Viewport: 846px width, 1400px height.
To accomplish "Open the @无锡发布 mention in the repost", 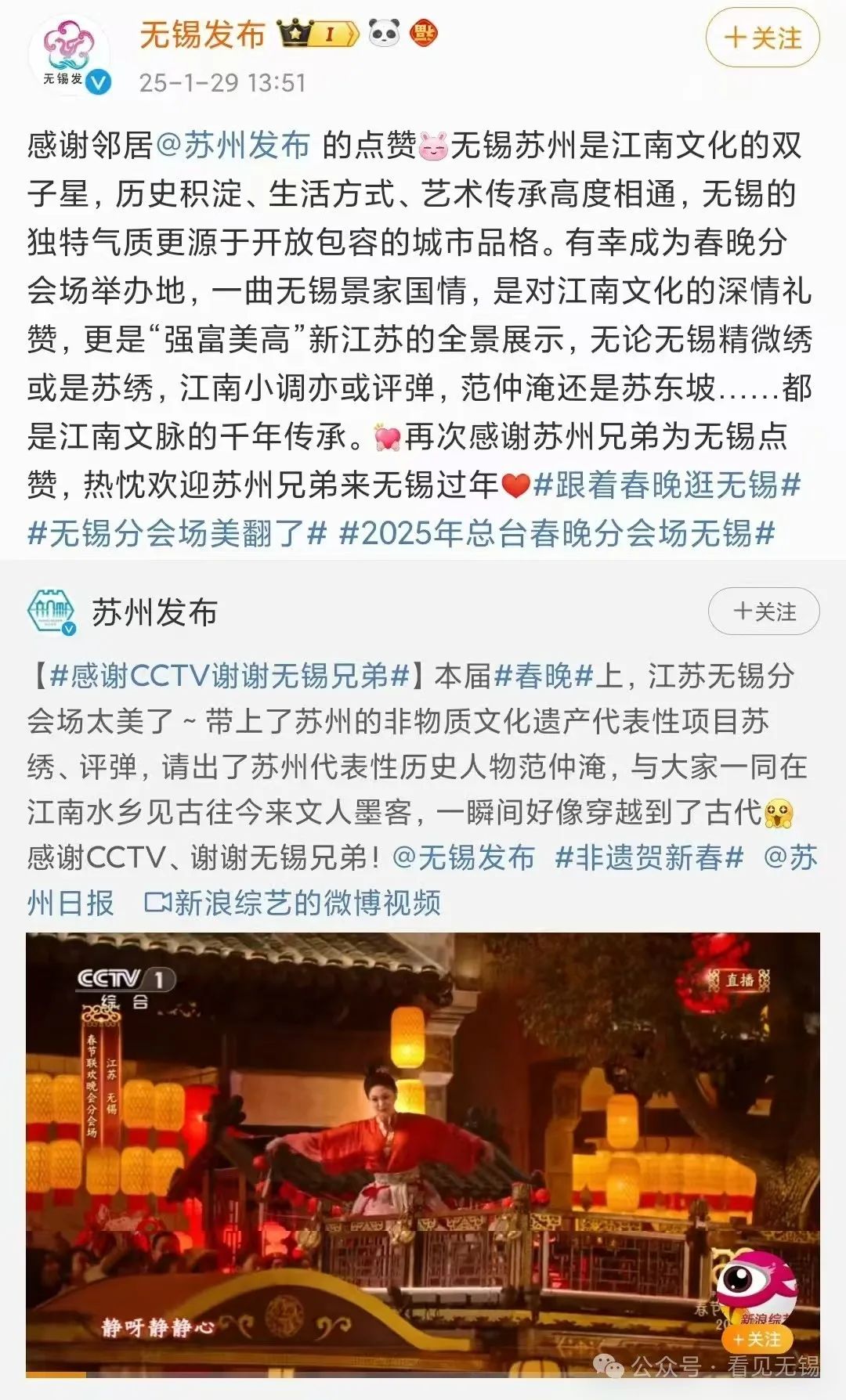I will click(x=464, y=857).
